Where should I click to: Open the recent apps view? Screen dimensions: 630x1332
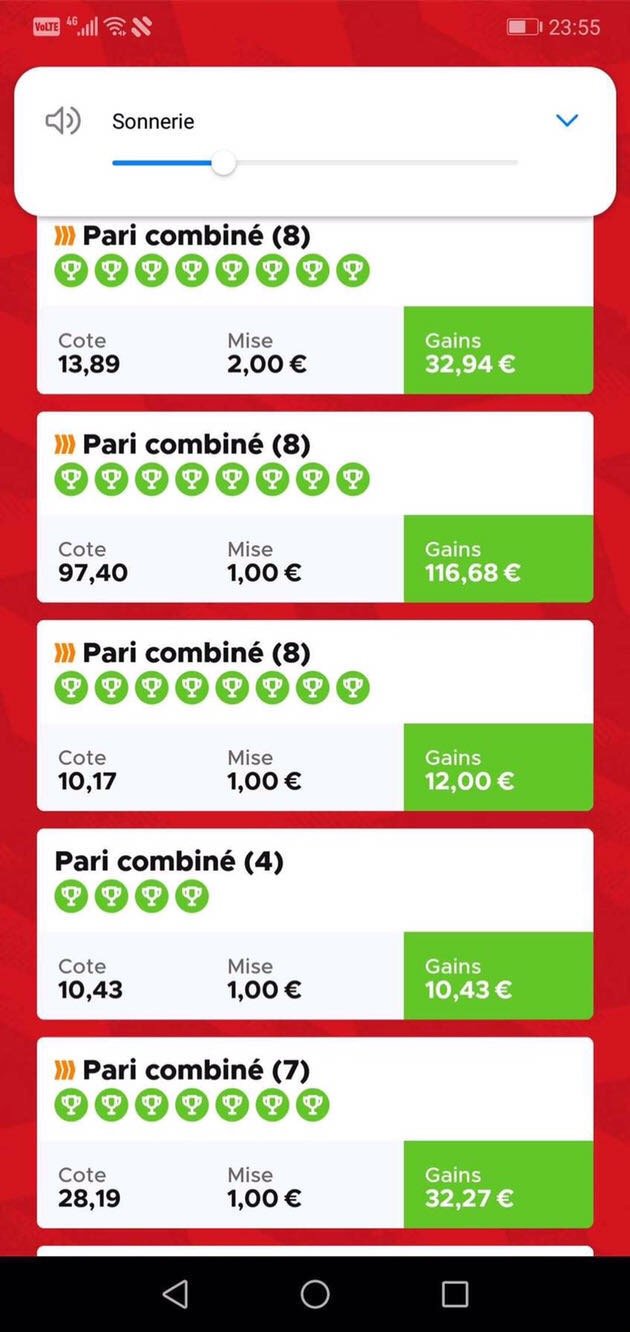[x=455, y=1294]
